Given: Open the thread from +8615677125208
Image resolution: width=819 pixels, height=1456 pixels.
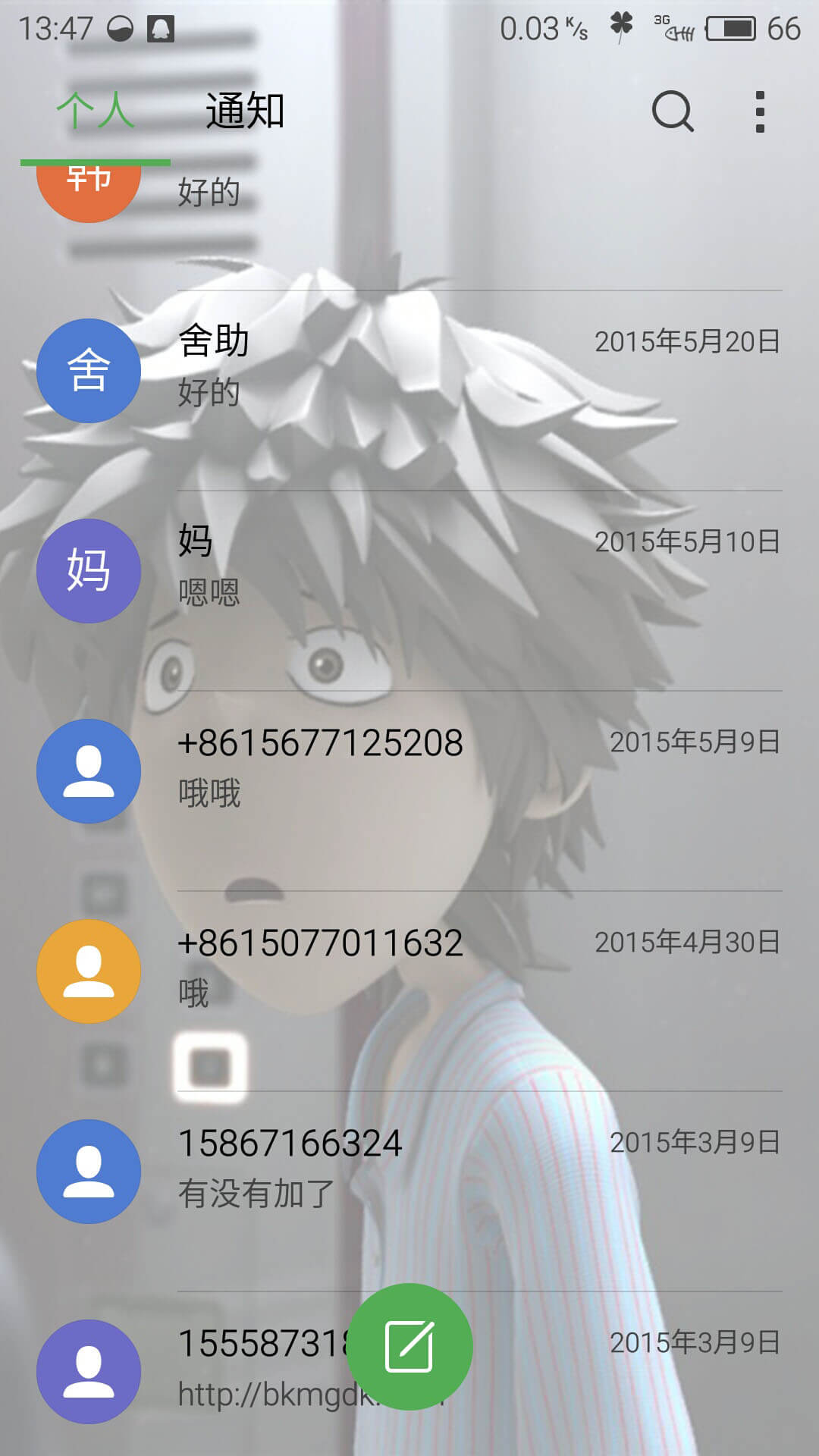Looking at the screenshot, I should 409,771.
